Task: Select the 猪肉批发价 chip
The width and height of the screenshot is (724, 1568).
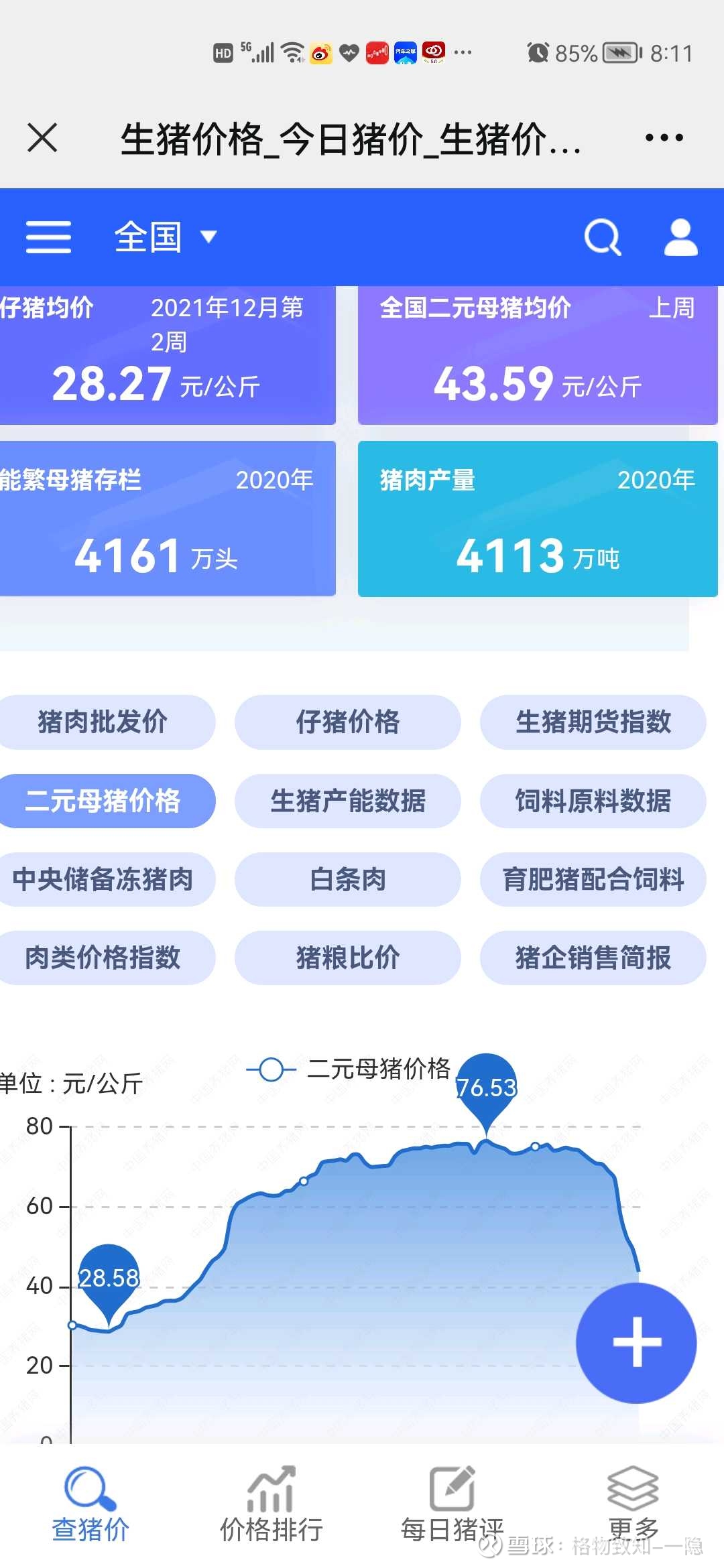Action: [x=103, y=722]
